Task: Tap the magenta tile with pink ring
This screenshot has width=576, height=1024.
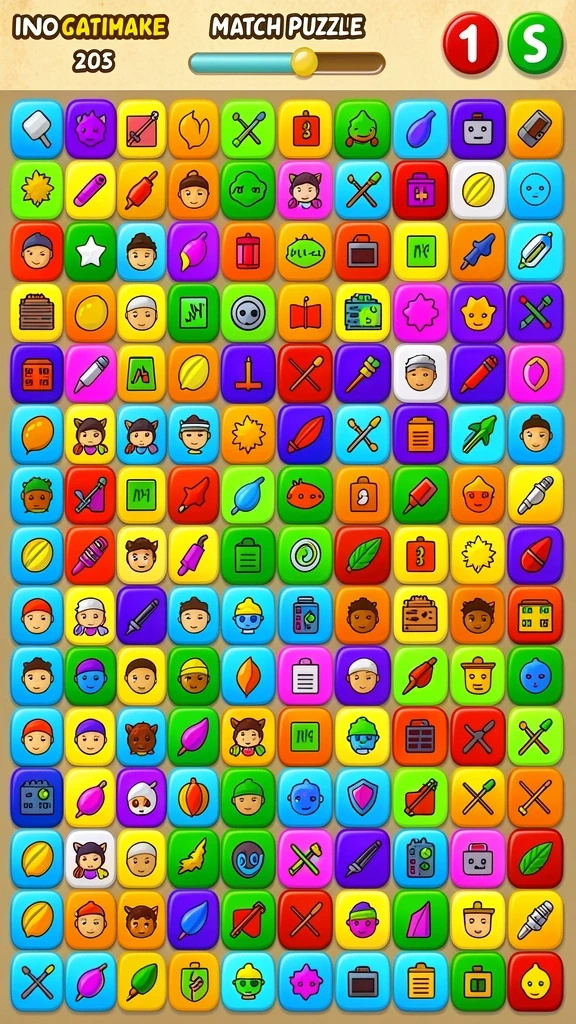Action: click(535, 373)
